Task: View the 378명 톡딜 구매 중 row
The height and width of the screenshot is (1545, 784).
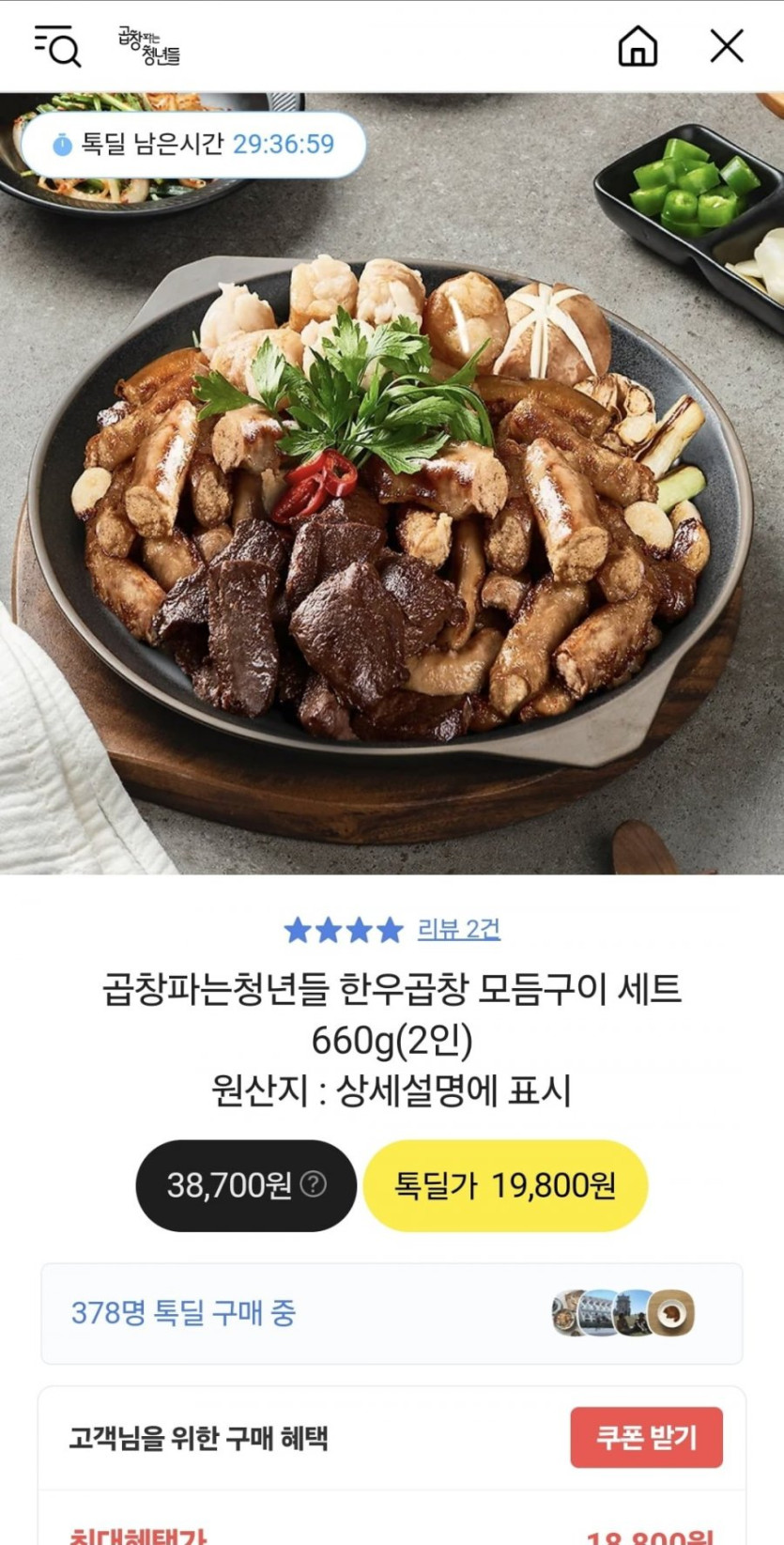Action: tap(392, 1313)
